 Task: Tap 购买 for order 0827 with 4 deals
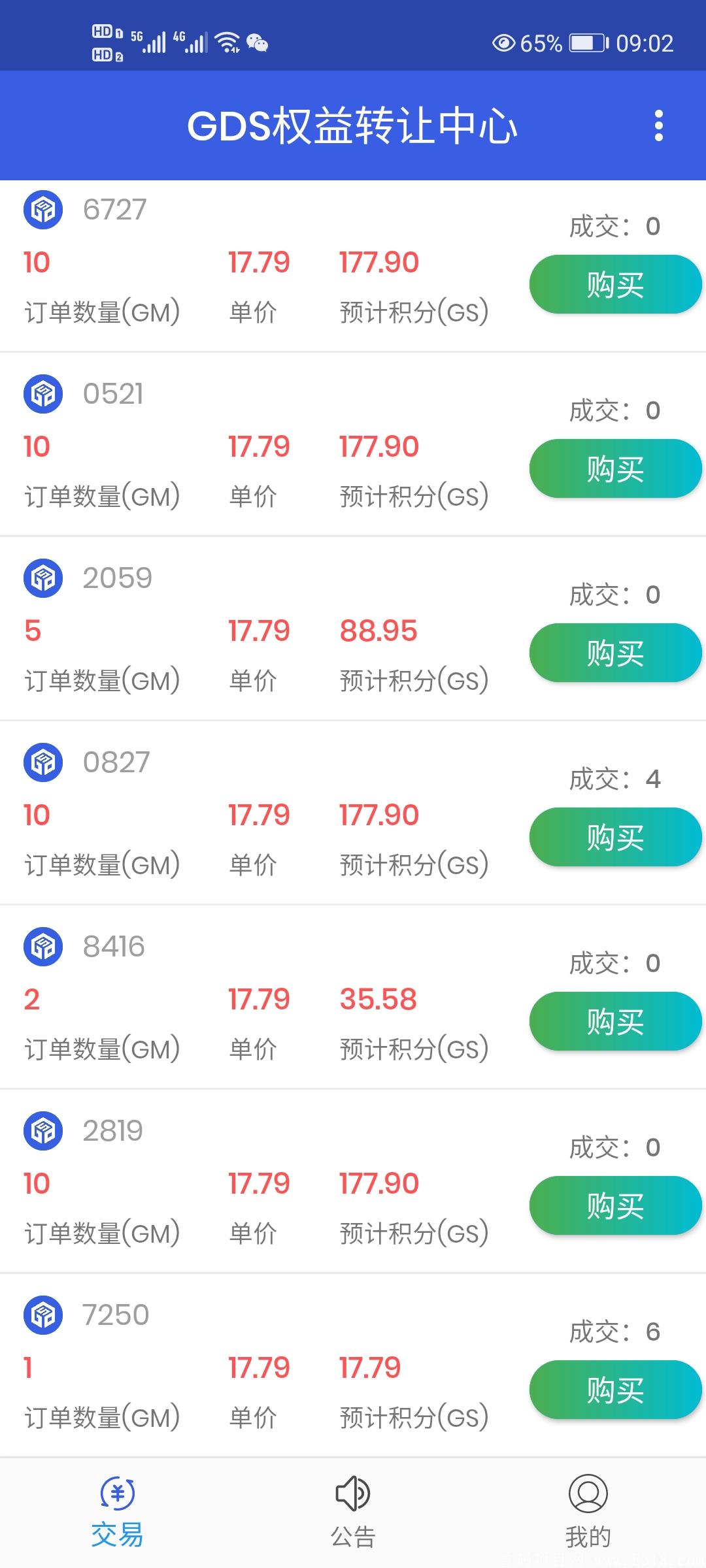click(x=614, y=836)
